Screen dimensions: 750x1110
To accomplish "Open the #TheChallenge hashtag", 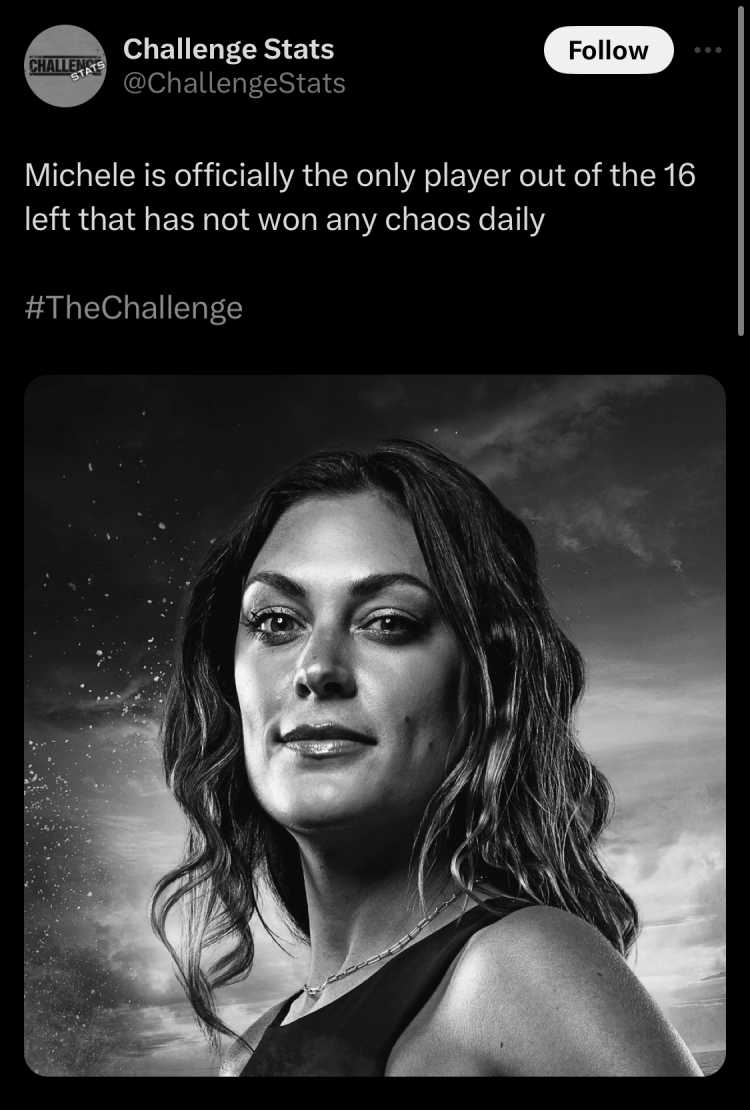I will click(x=133, y=307).
